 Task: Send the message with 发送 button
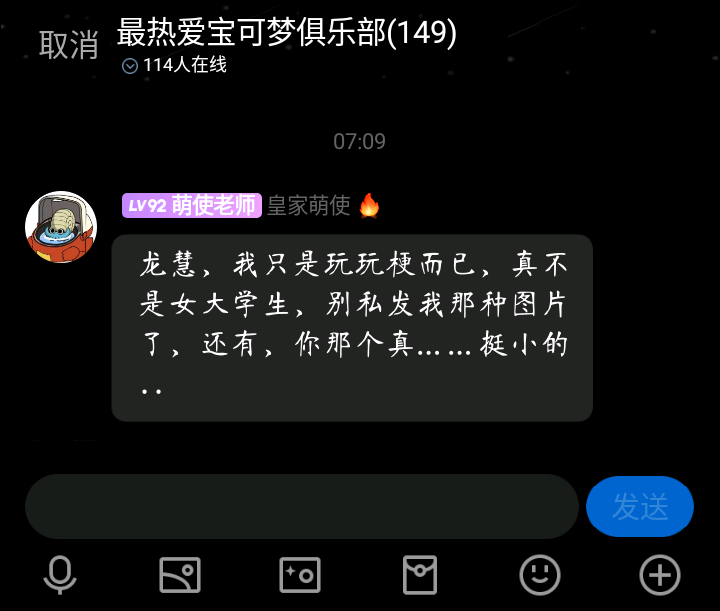point(639,506)
